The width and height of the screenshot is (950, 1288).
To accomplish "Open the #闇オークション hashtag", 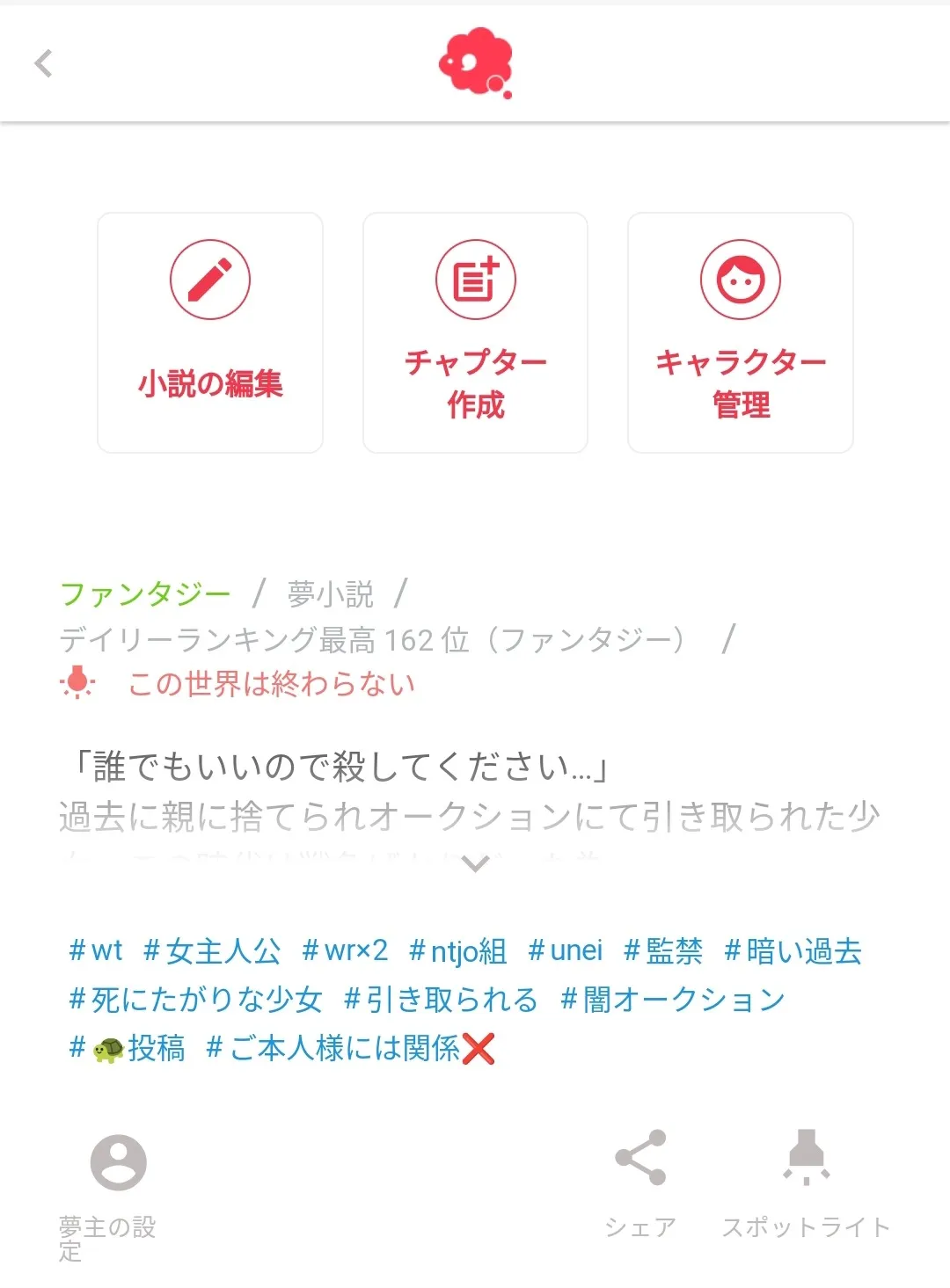I will (x=673, y=1000).
